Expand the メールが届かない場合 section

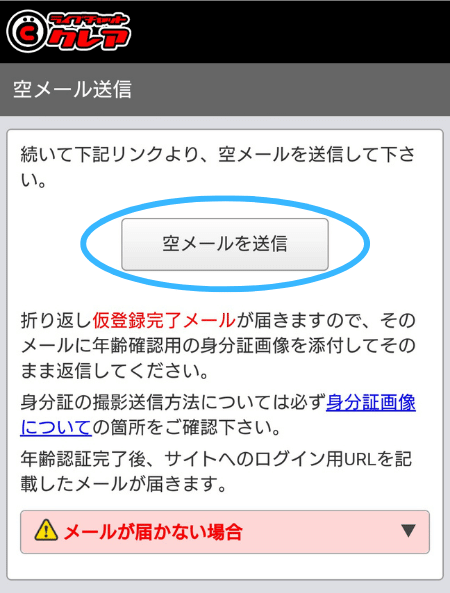pyautogui.click(x=225, y=532)
